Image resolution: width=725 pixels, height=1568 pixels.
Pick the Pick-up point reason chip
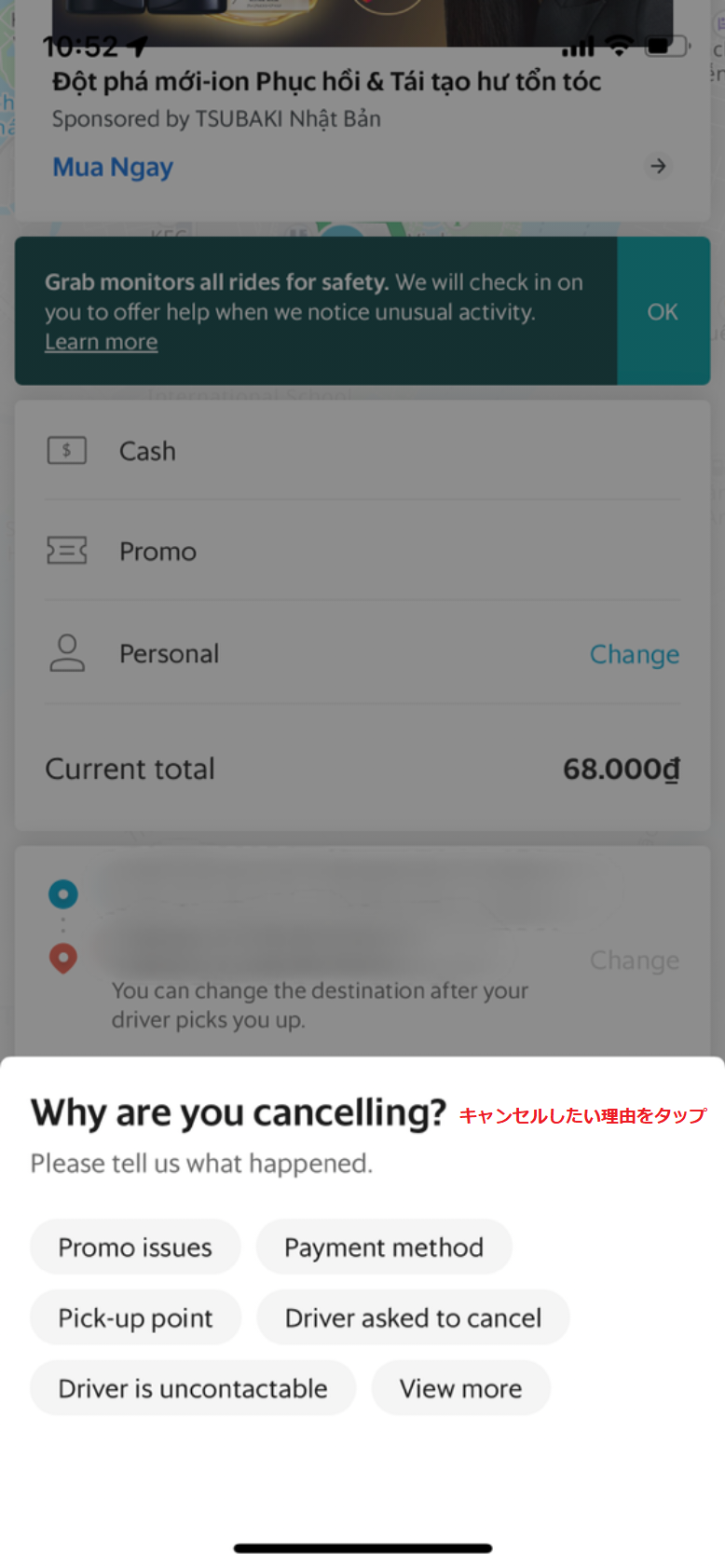135,1317
